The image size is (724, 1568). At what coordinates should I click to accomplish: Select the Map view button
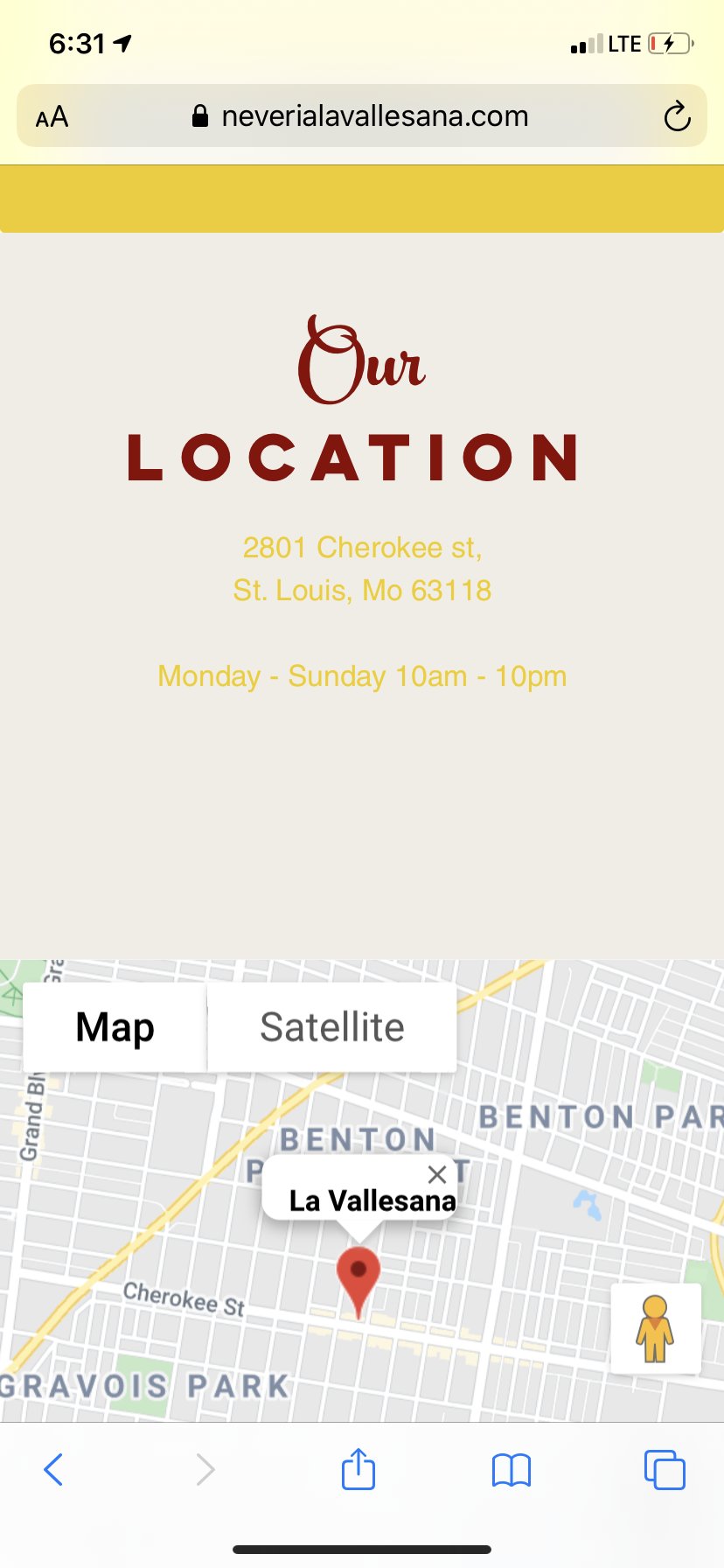point(115,1027)
